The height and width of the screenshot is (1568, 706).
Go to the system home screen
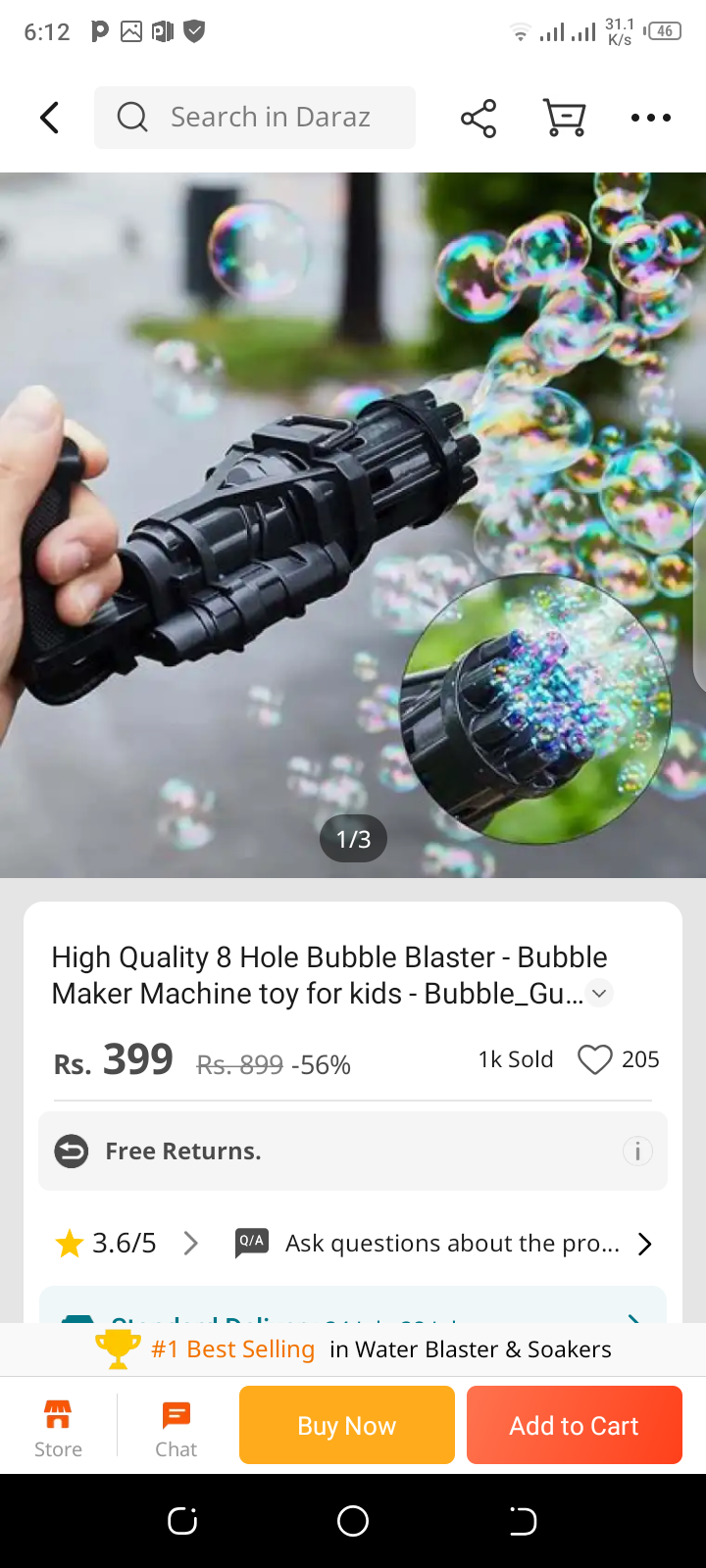pyautogui.click(x=353, y=1521)
